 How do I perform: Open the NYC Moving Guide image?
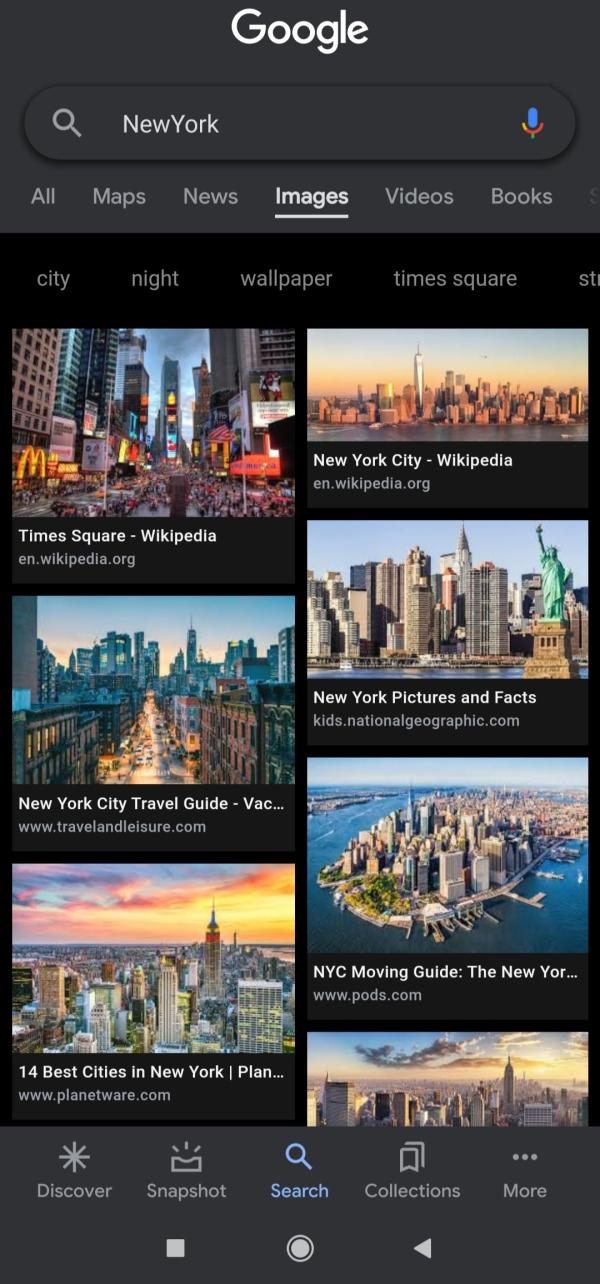pyautogui.click(x=447, y=855)
